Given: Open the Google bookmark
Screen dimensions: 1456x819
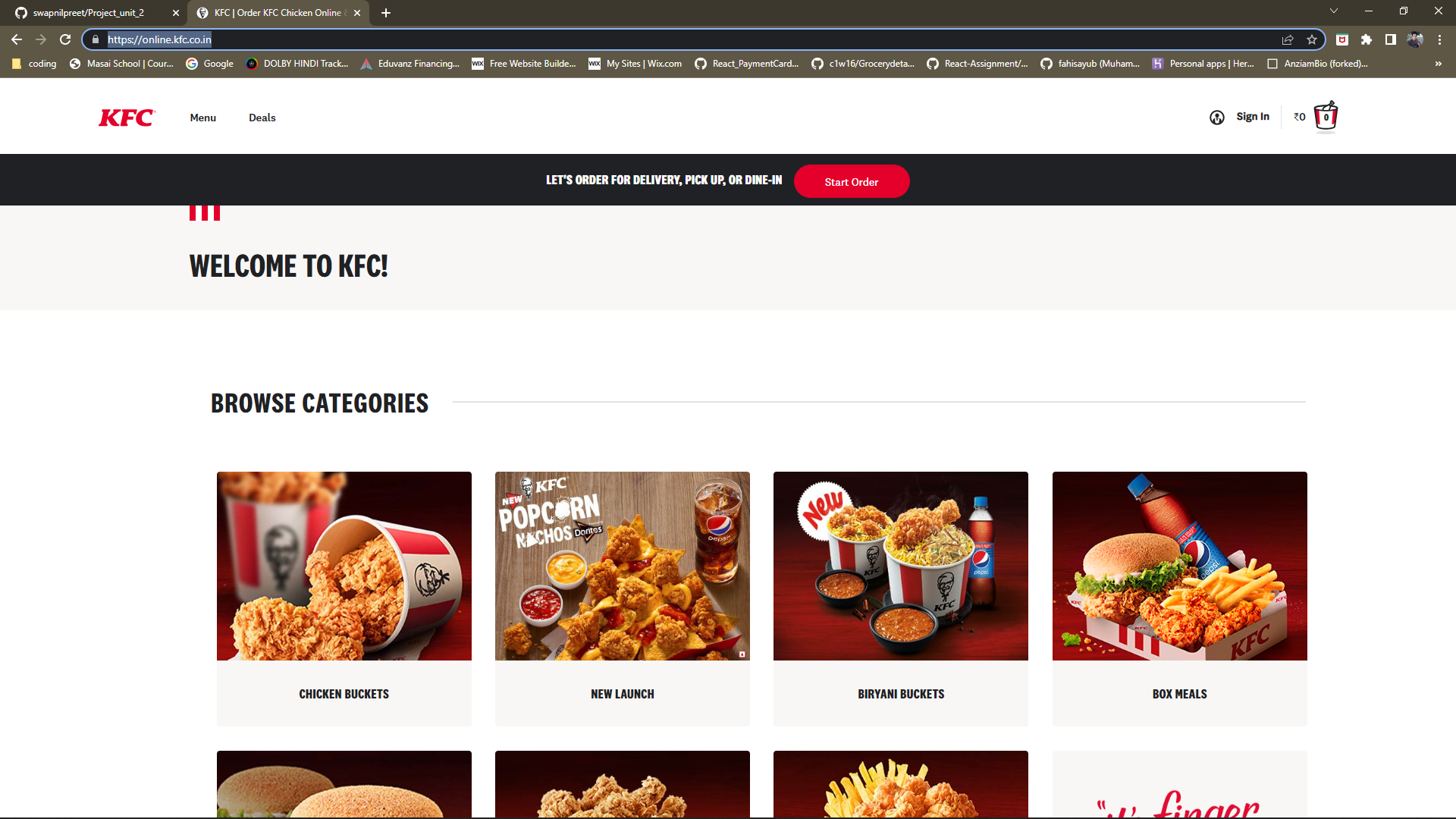Looking at the screenshot, I should [x=210, y=64].
